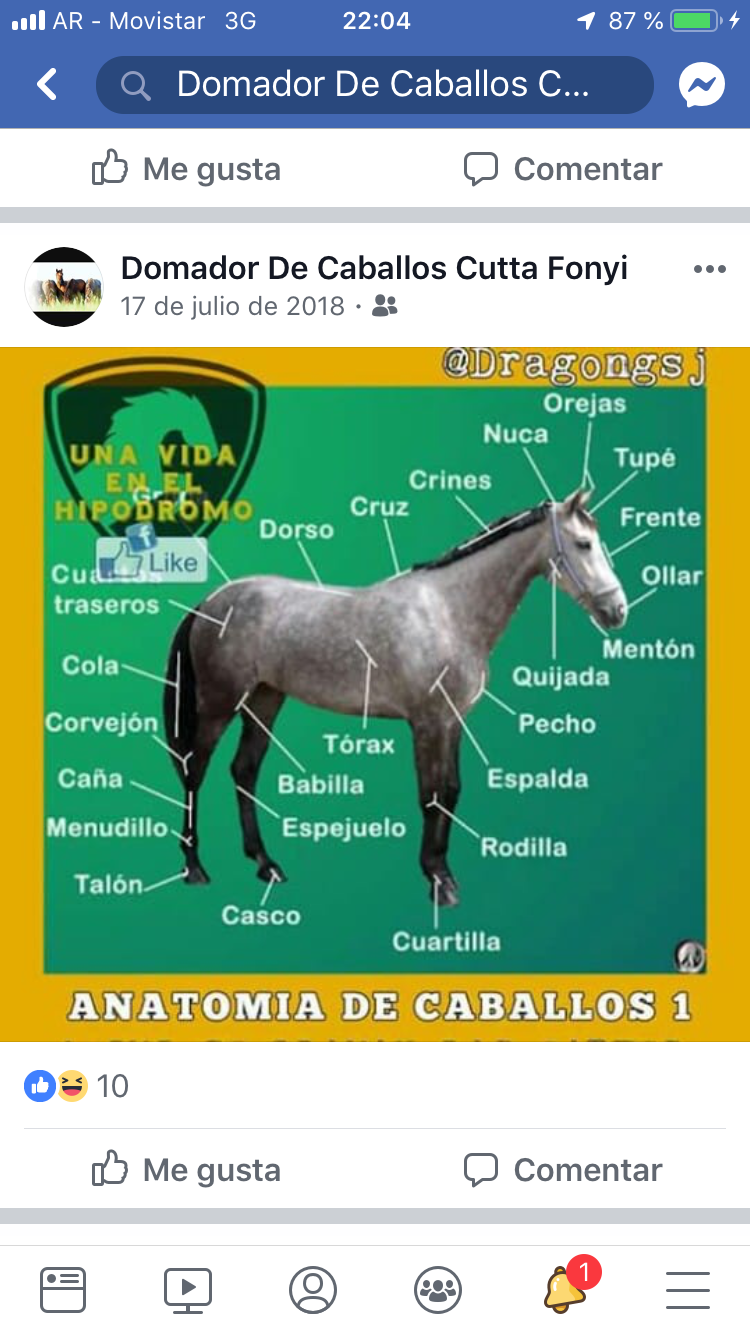Image resolution: width=750 pixels, height=1334 pixels.
Task: Tap Me gusta on the previous post above
Action: pyautogui.click(x=187, y=168)
